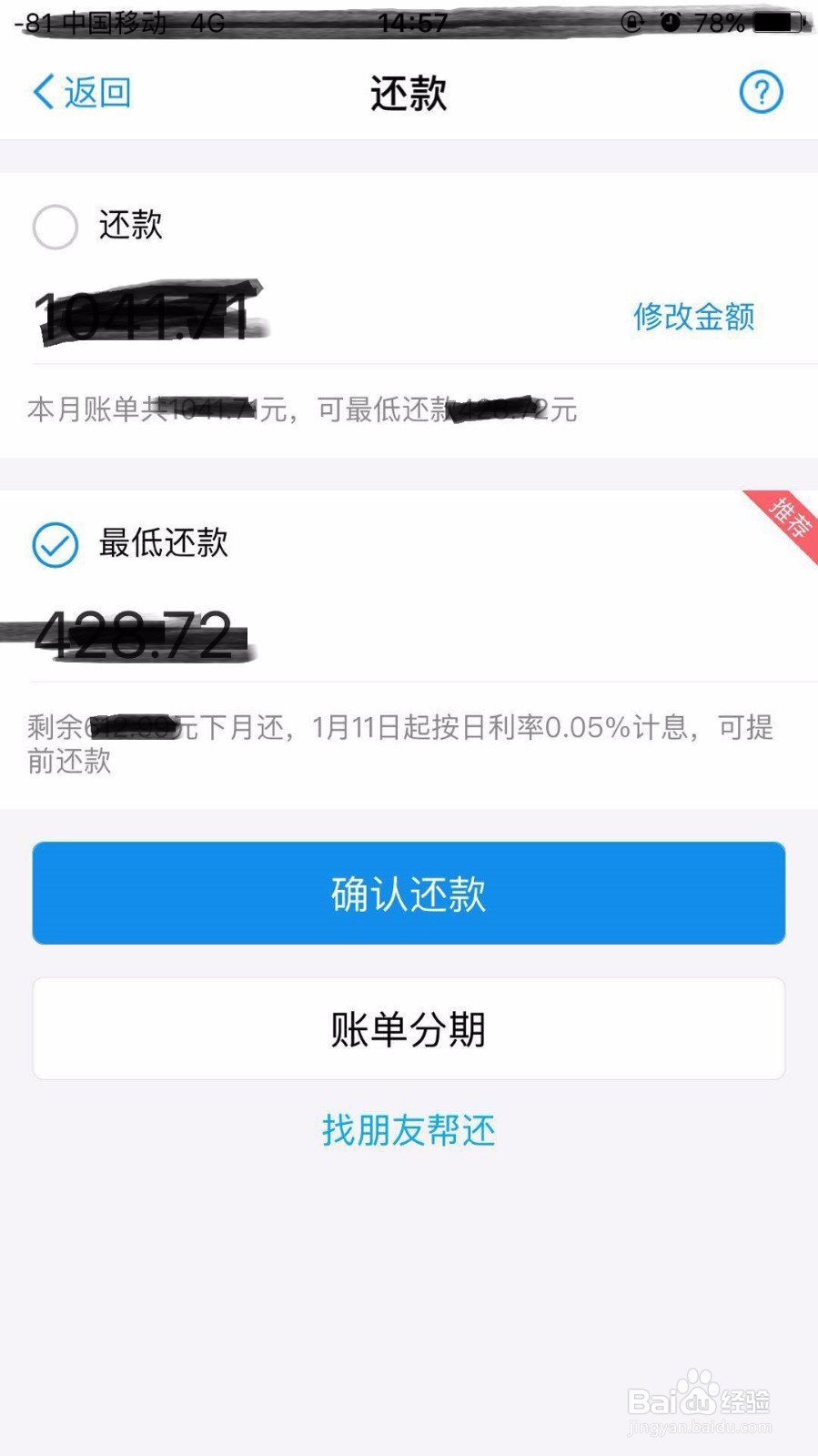Tap the battery icon
This screenshot has height=1456, width=818.
[778, 24]
